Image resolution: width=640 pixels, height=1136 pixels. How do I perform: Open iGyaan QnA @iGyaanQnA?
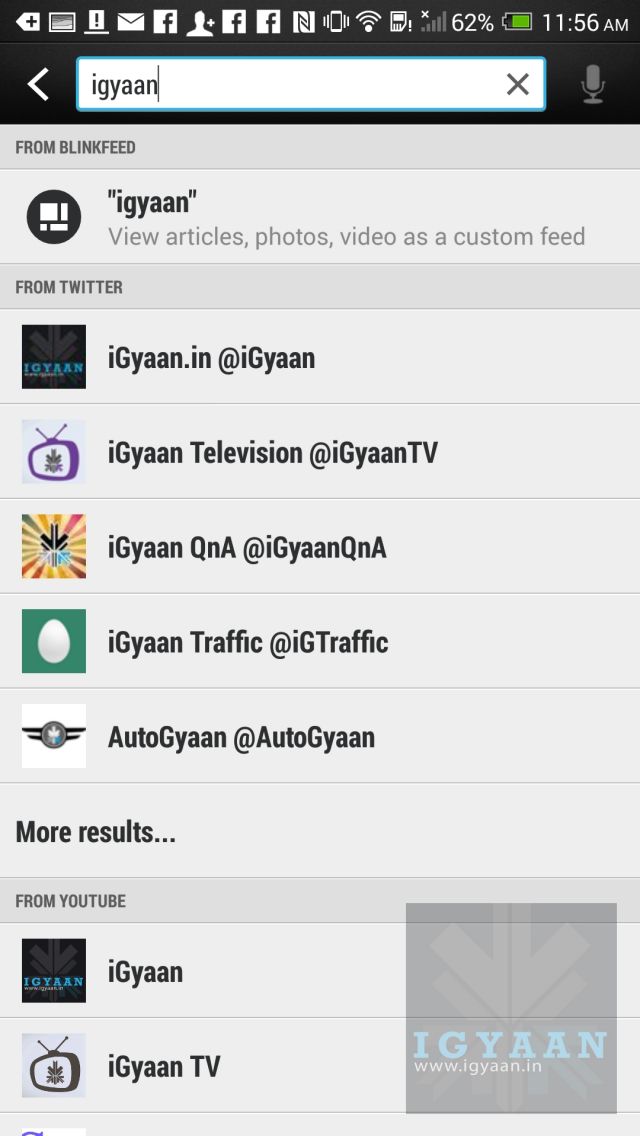320,547
